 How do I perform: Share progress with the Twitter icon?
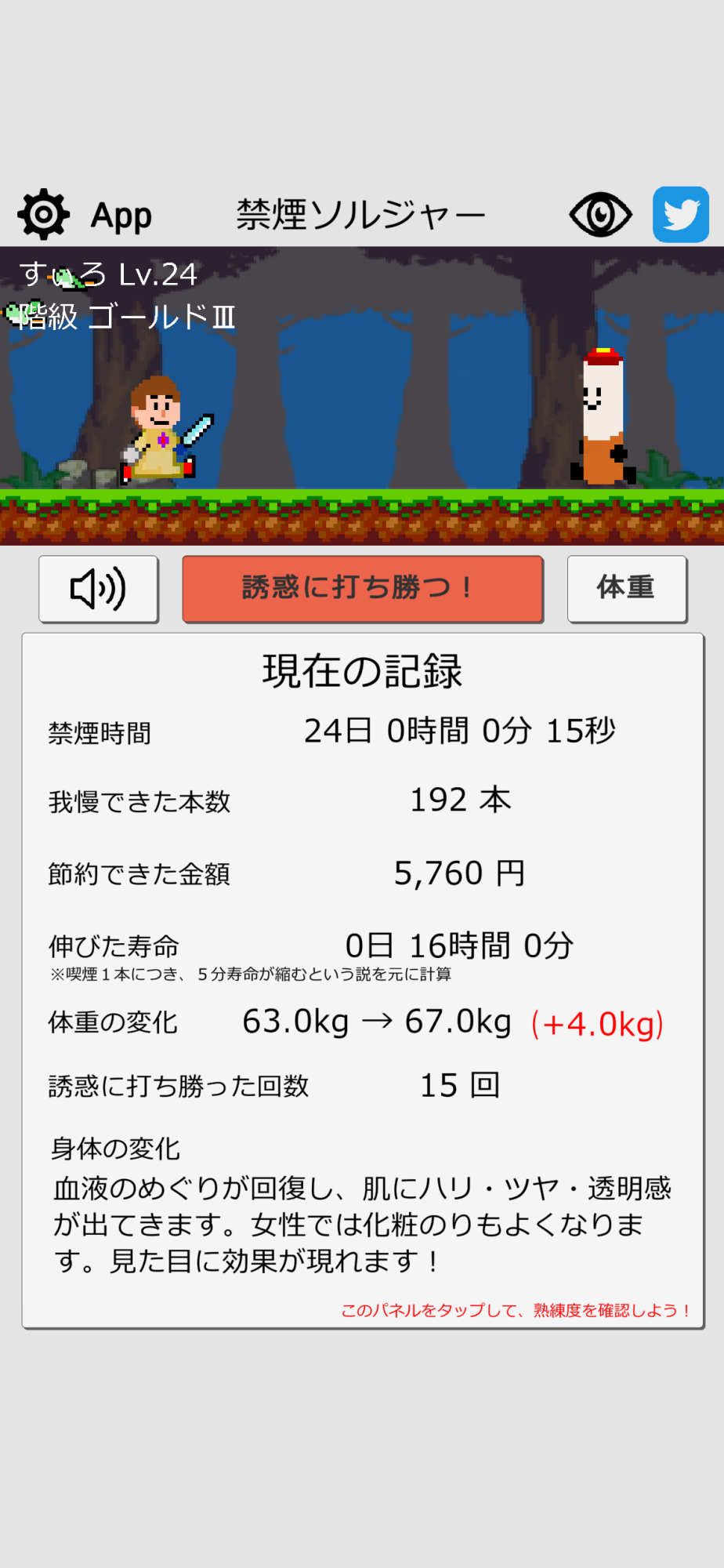tap(681, 214)
